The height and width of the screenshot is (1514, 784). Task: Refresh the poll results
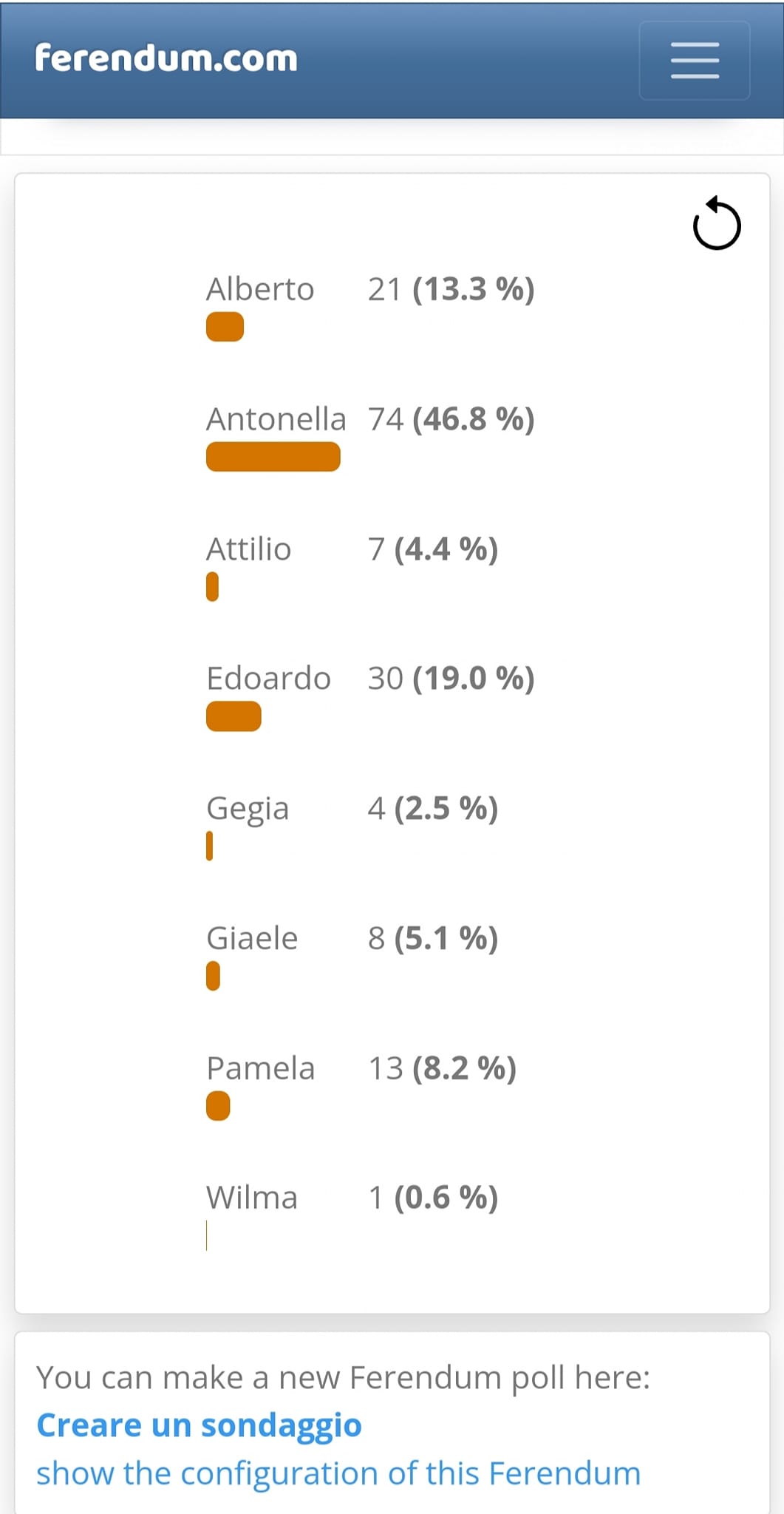(x=717, y=223)
